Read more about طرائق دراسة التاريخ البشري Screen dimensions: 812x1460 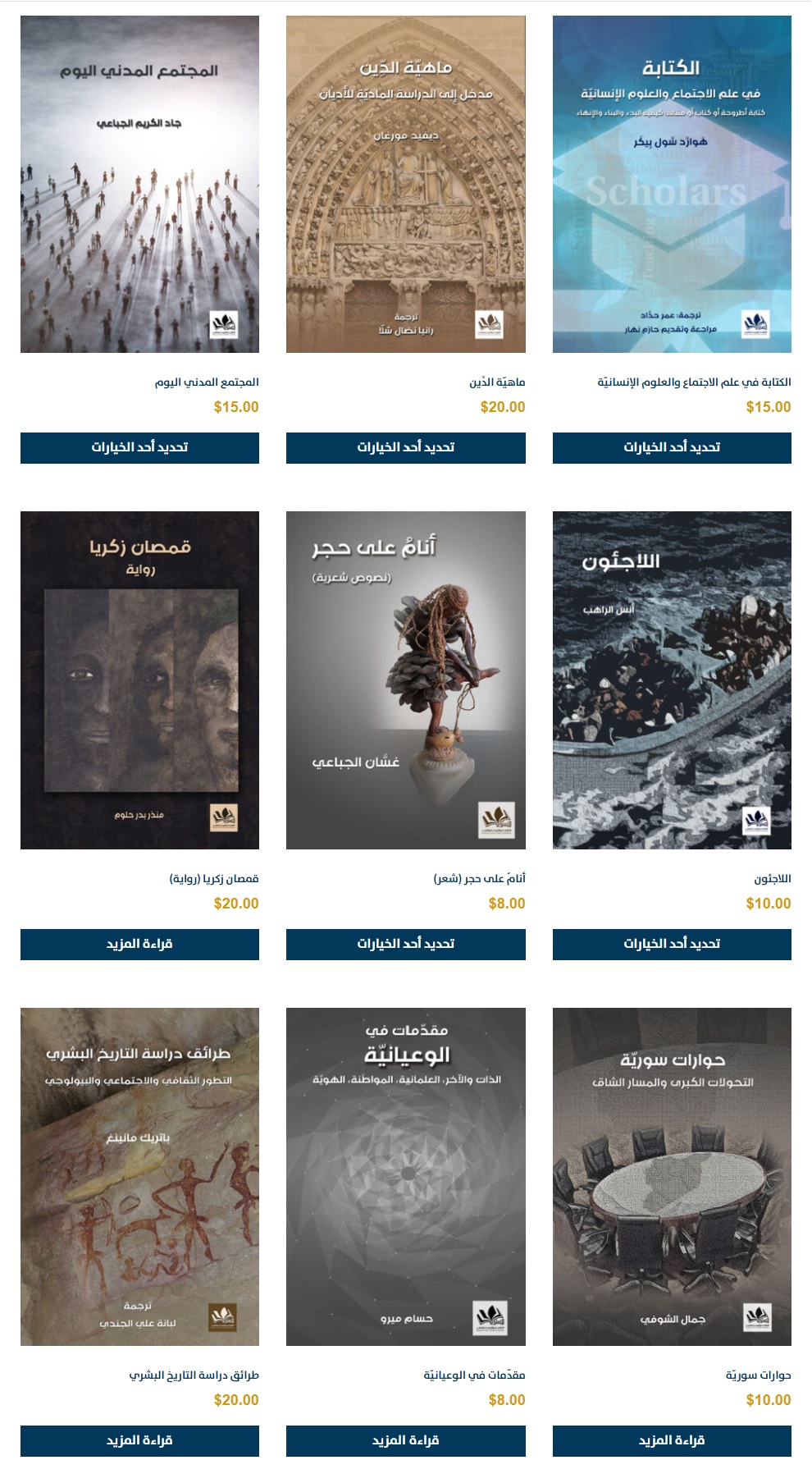[x=139, y=1440]
